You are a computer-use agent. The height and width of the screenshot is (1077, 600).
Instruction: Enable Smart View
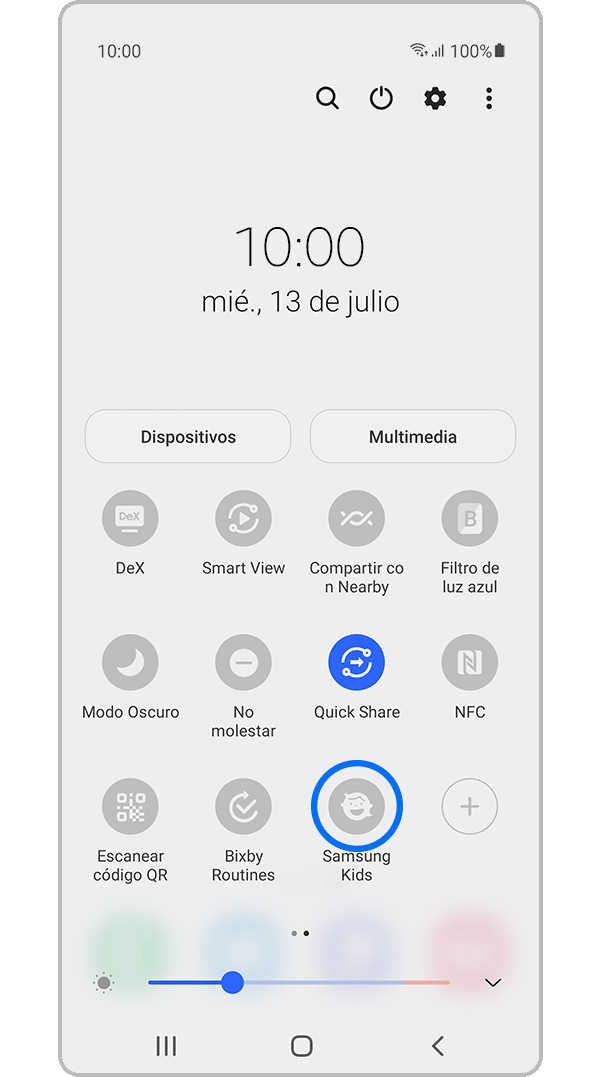tap(243, 519)
